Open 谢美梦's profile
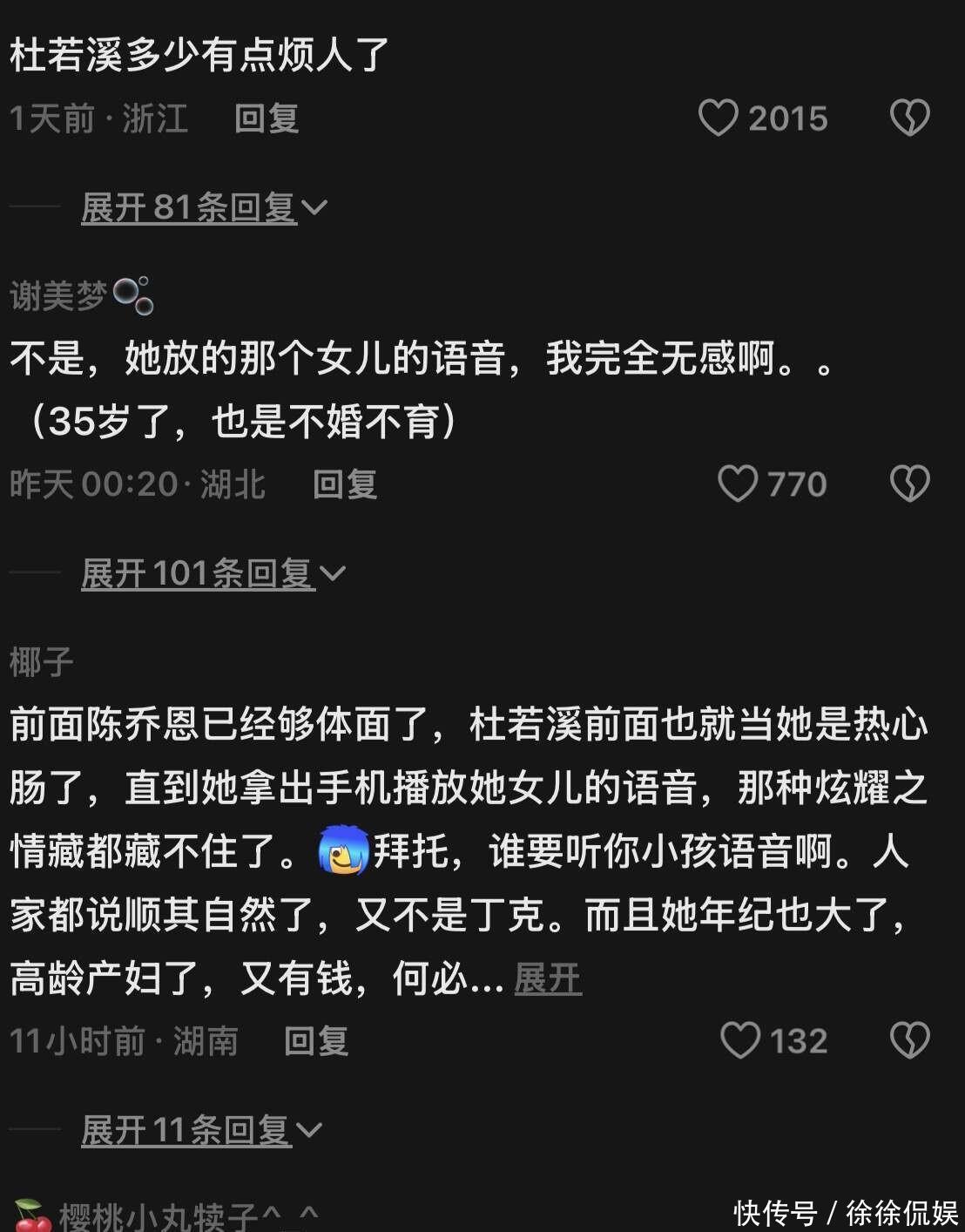 pos(58,296)
